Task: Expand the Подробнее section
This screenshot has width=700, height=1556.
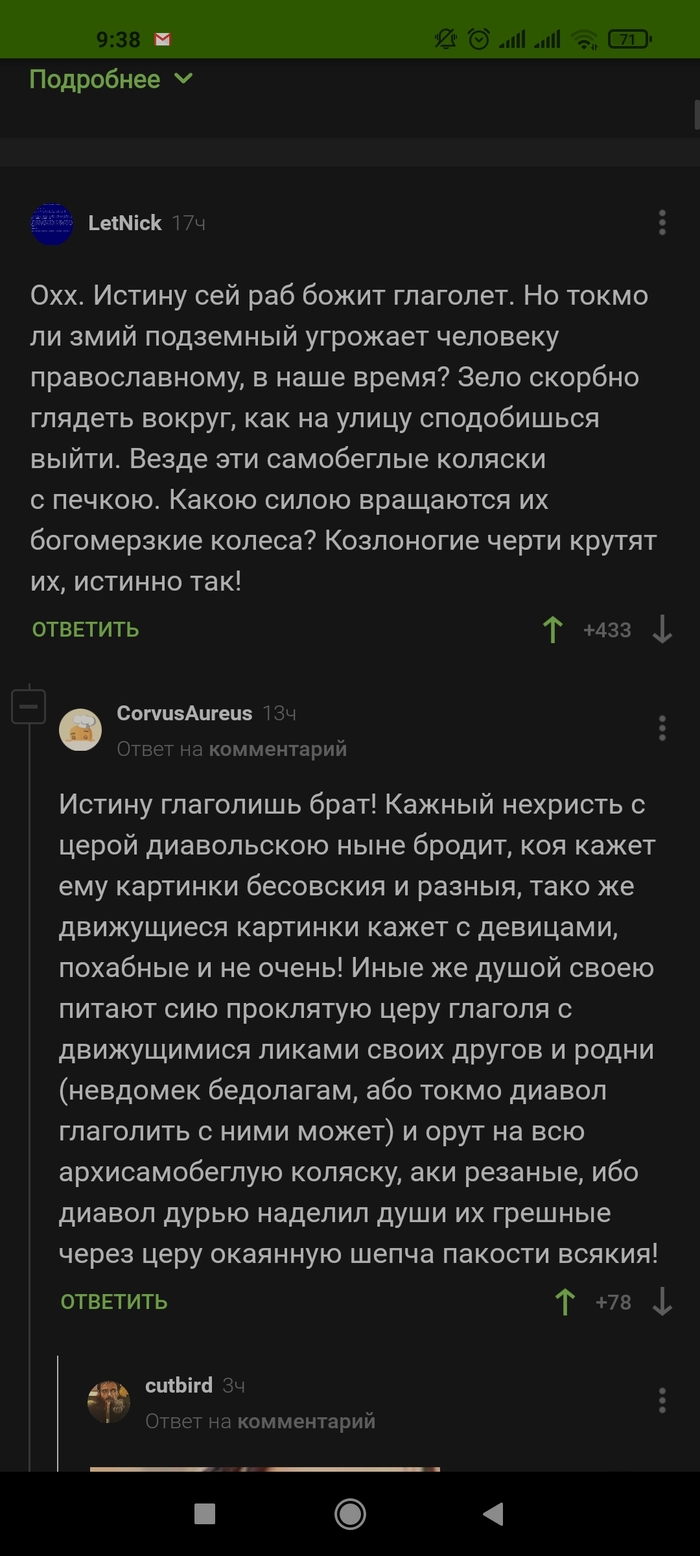Action: [x=110, y=79]
